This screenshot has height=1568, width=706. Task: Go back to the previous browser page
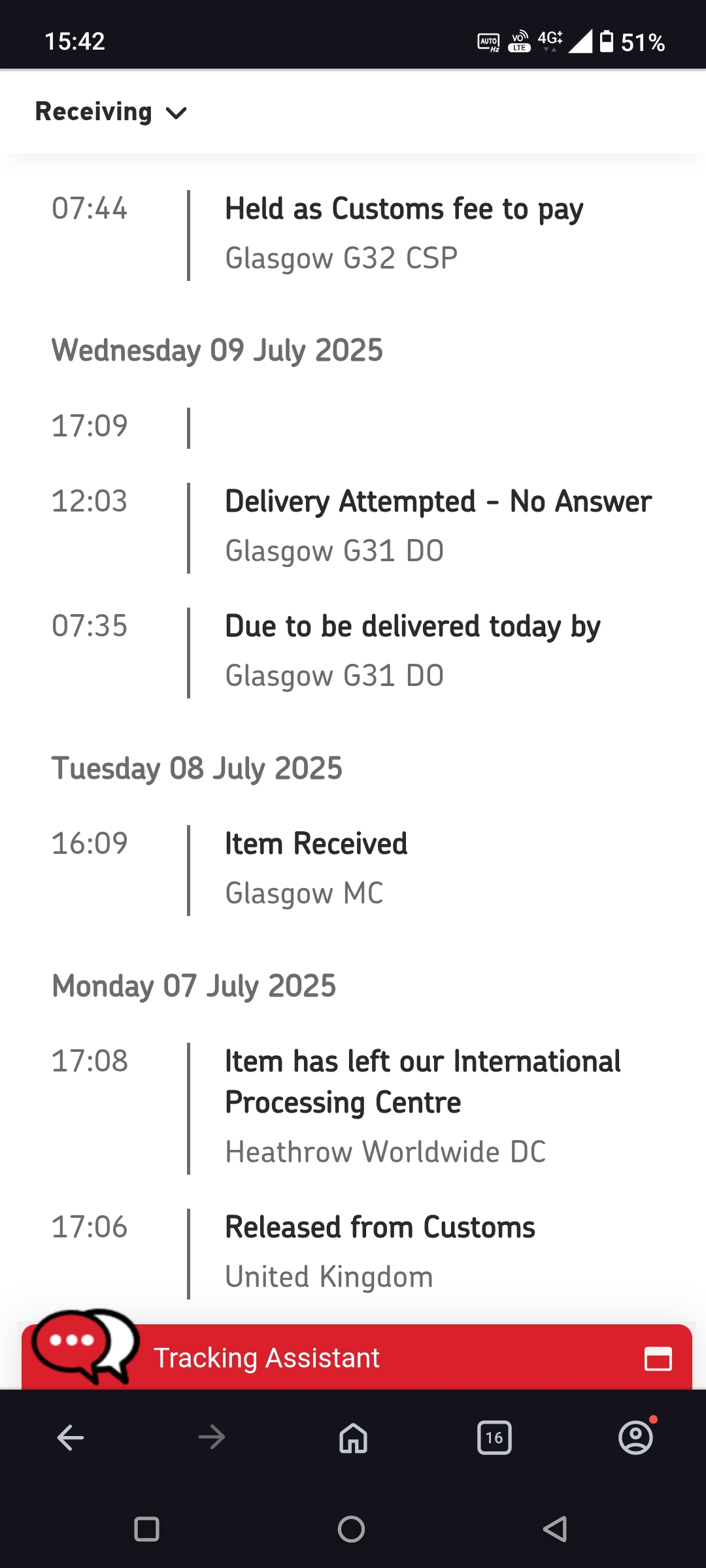(71, 1437)
